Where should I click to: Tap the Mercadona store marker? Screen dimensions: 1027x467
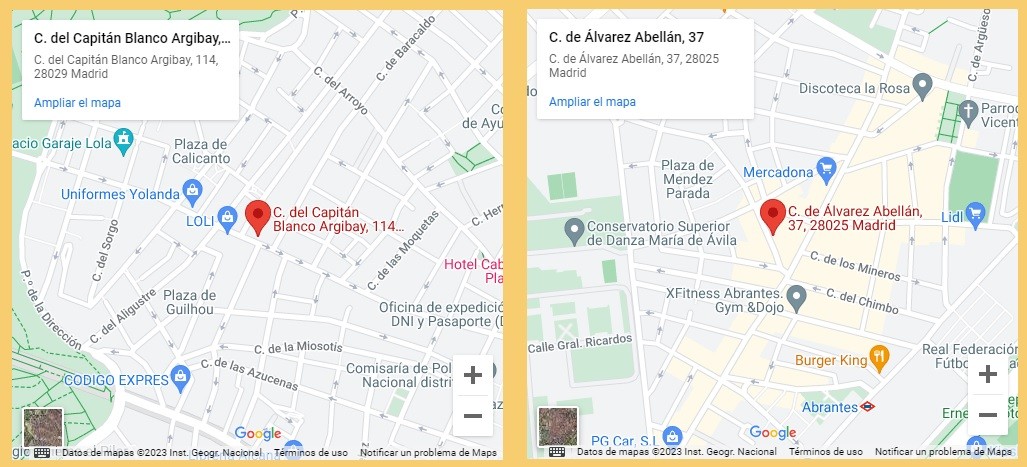(x=825, y=170)
